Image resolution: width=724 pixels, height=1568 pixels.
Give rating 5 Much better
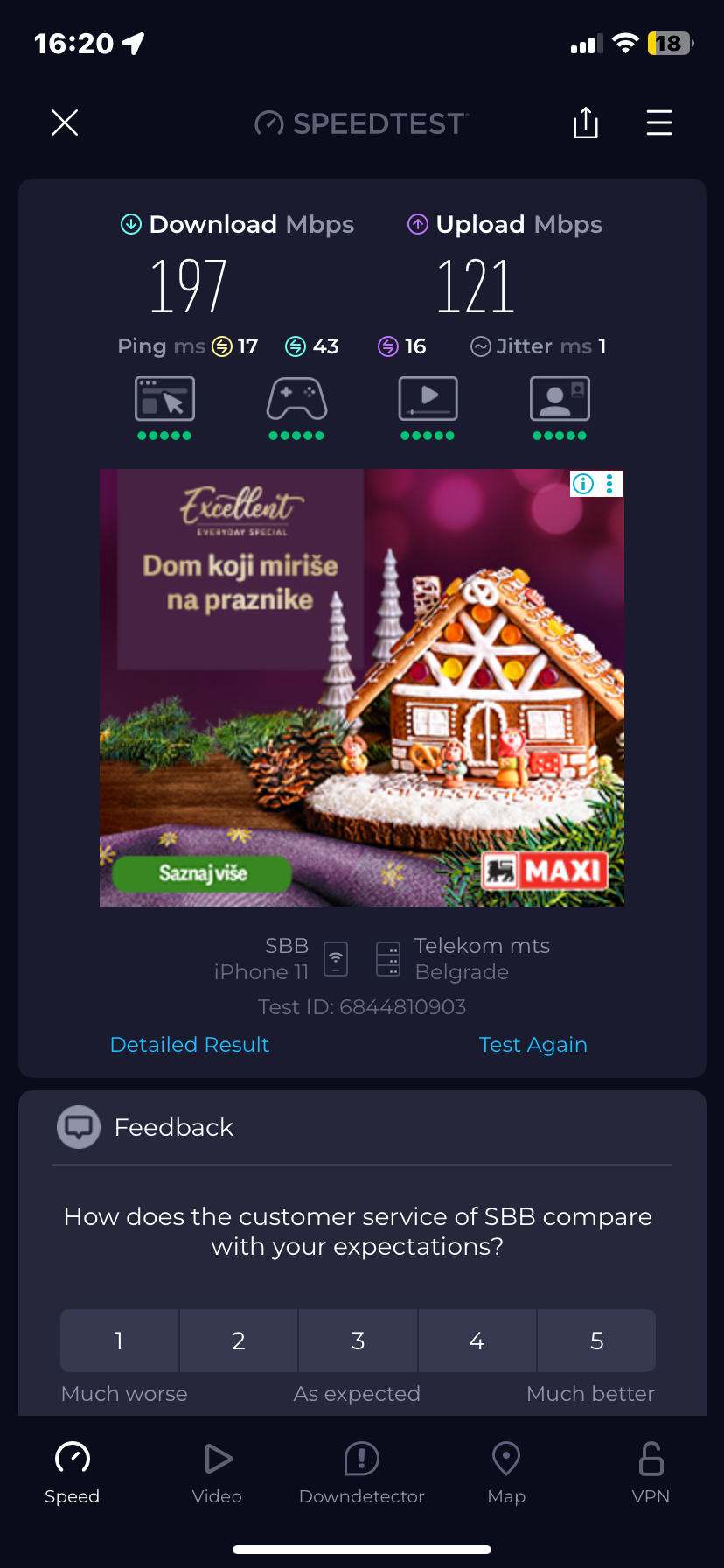596,1340
